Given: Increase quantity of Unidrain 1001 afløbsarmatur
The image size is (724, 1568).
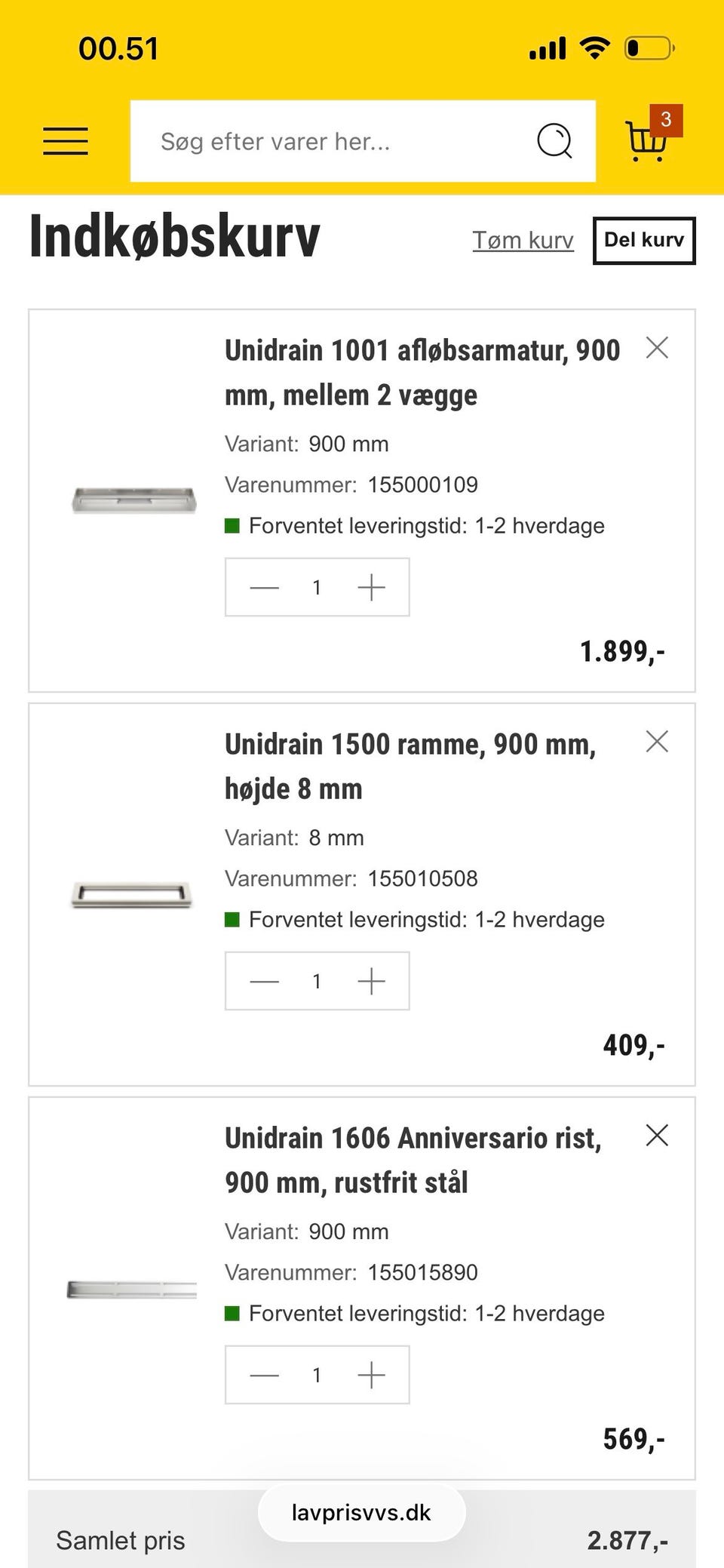Looking at the screenshot, I should [x=371, y=587].
